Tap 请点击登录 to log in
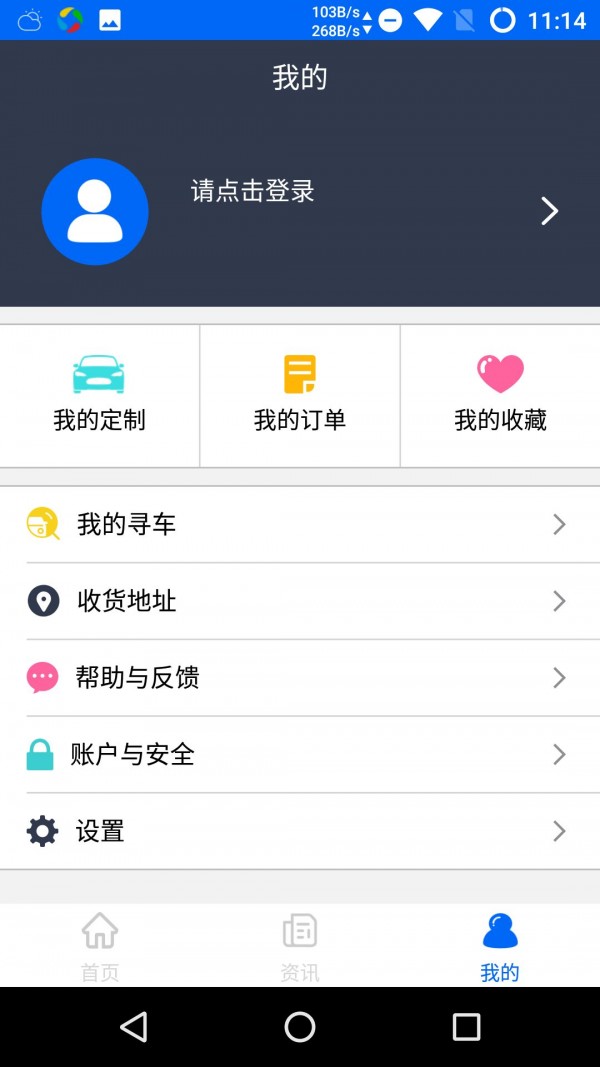600x1067 pixels. click(253, 191)
